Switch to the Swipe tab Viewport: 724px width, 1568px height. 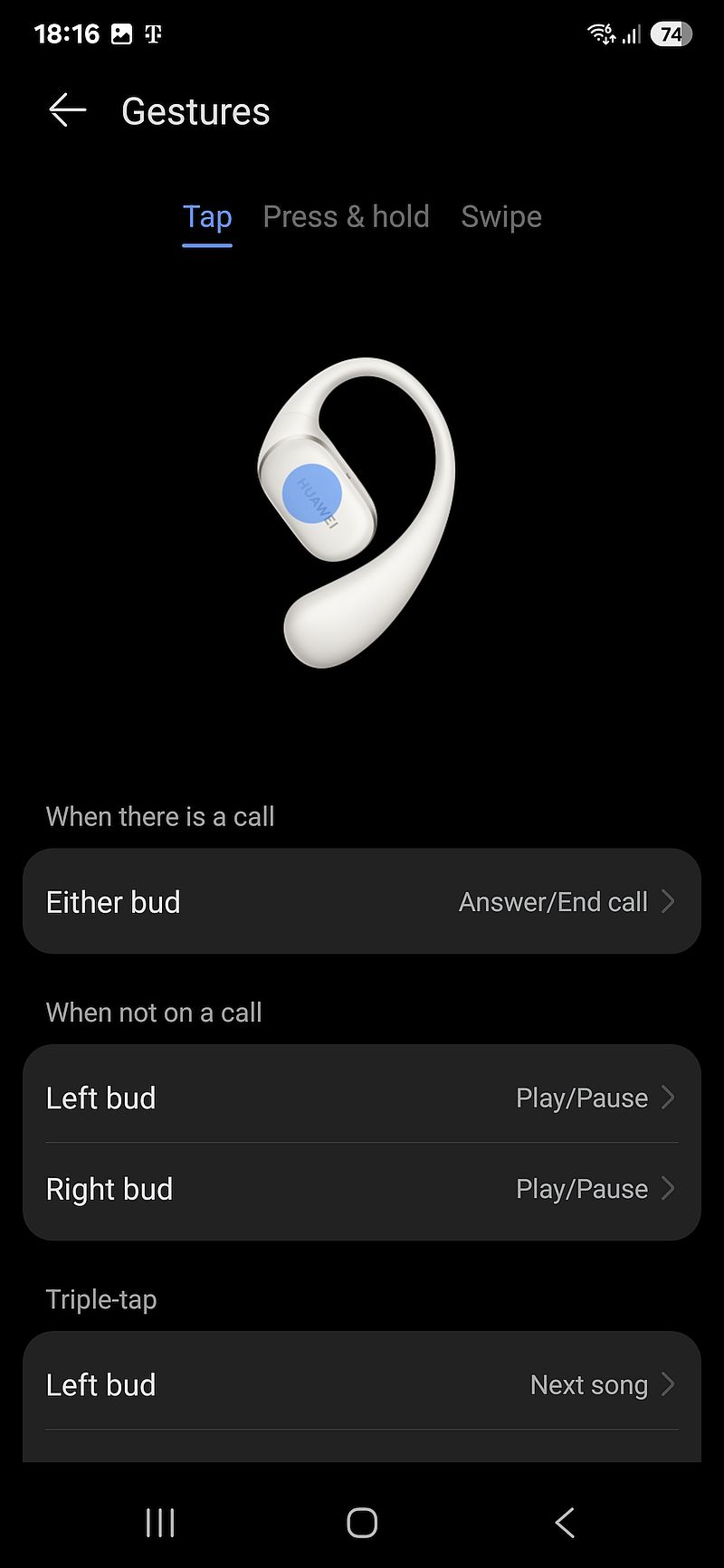501,217
